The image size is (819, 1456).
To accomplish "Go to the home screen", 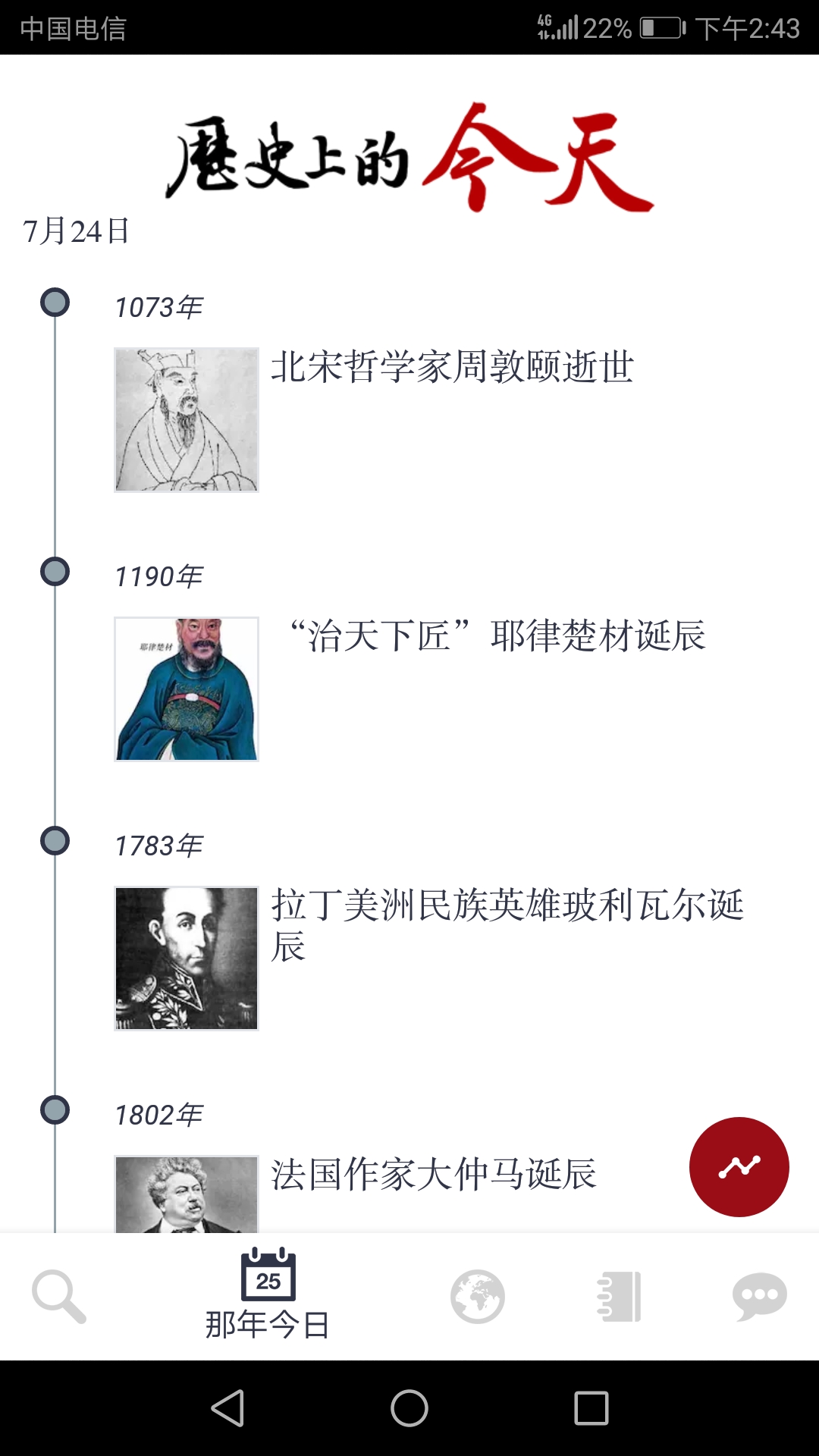I will pos(409,1408).
